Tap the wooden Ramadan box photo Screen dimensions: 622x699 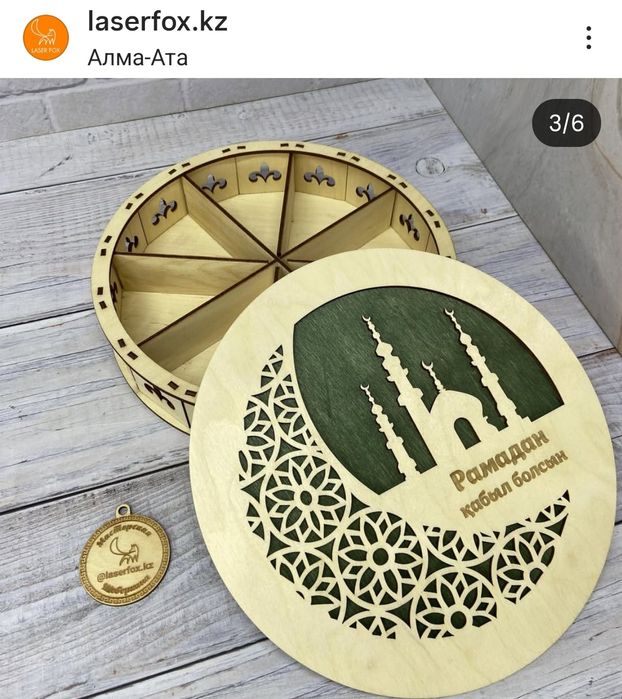tap(311, 390)
